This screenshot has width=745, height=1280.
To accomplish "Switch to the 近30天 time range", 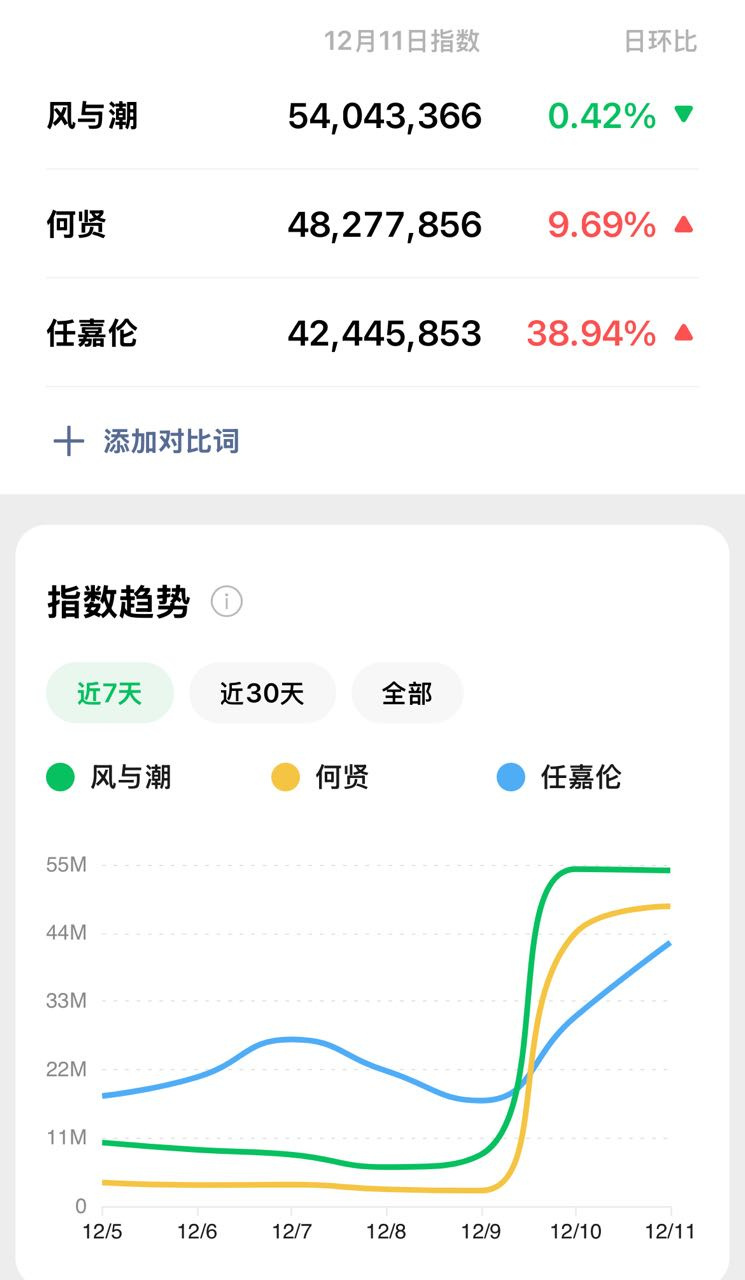I will (x=262, y=692).
